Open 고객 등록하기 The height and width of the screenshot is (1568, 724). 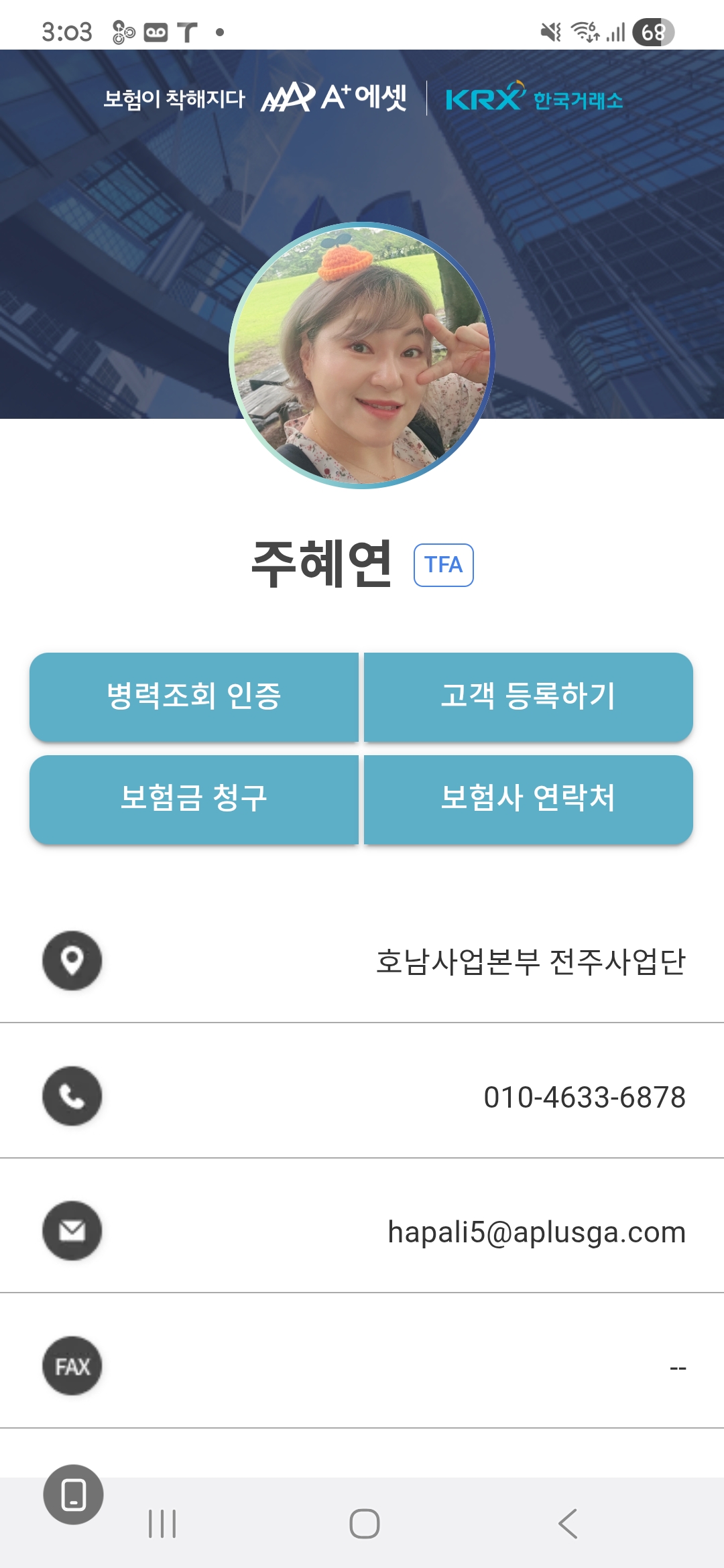(x=528, y=697)
